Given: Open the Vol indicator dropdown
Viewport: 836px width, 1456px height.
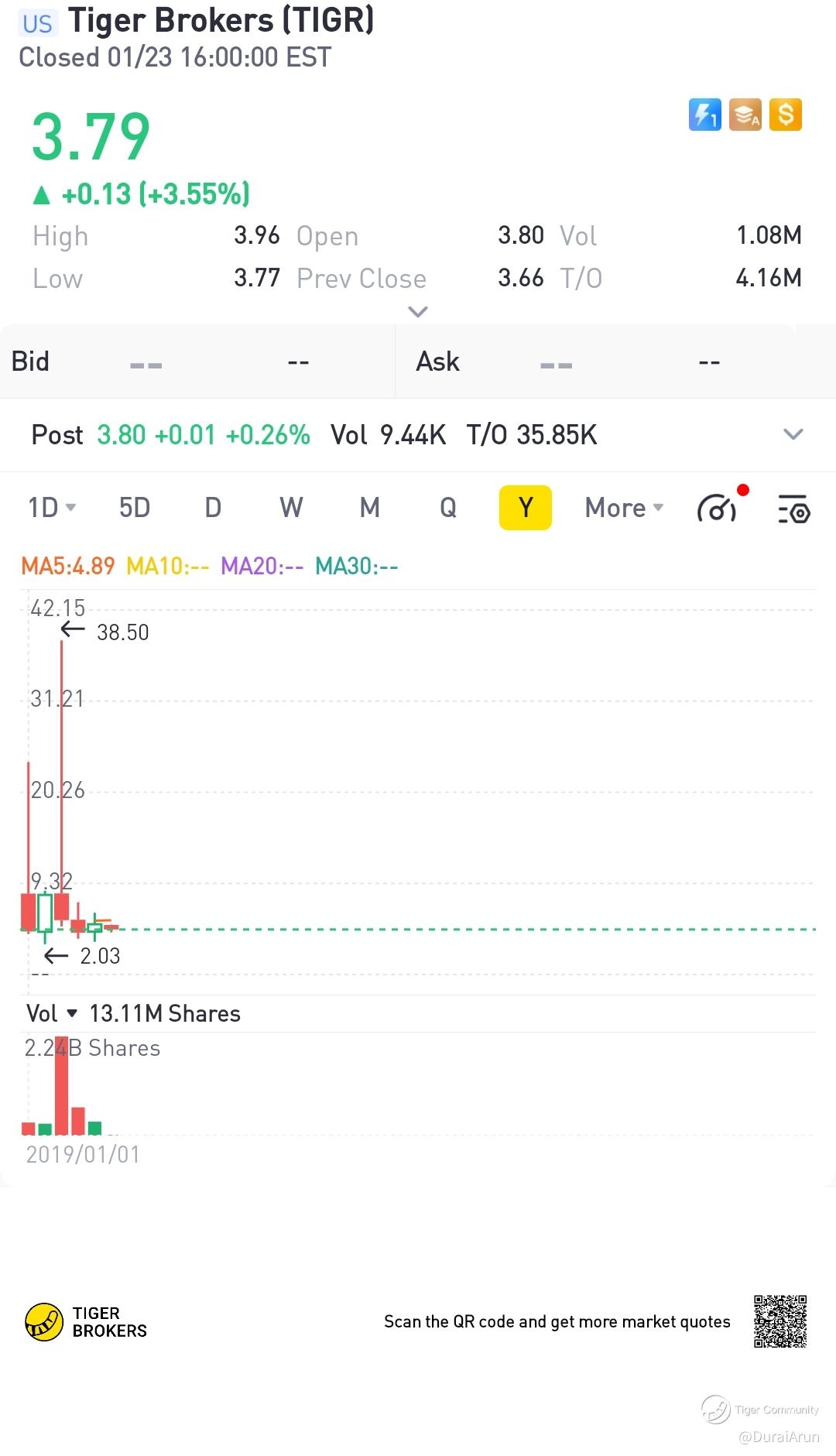Looking at the screenshot, I should click(52, 1013).
